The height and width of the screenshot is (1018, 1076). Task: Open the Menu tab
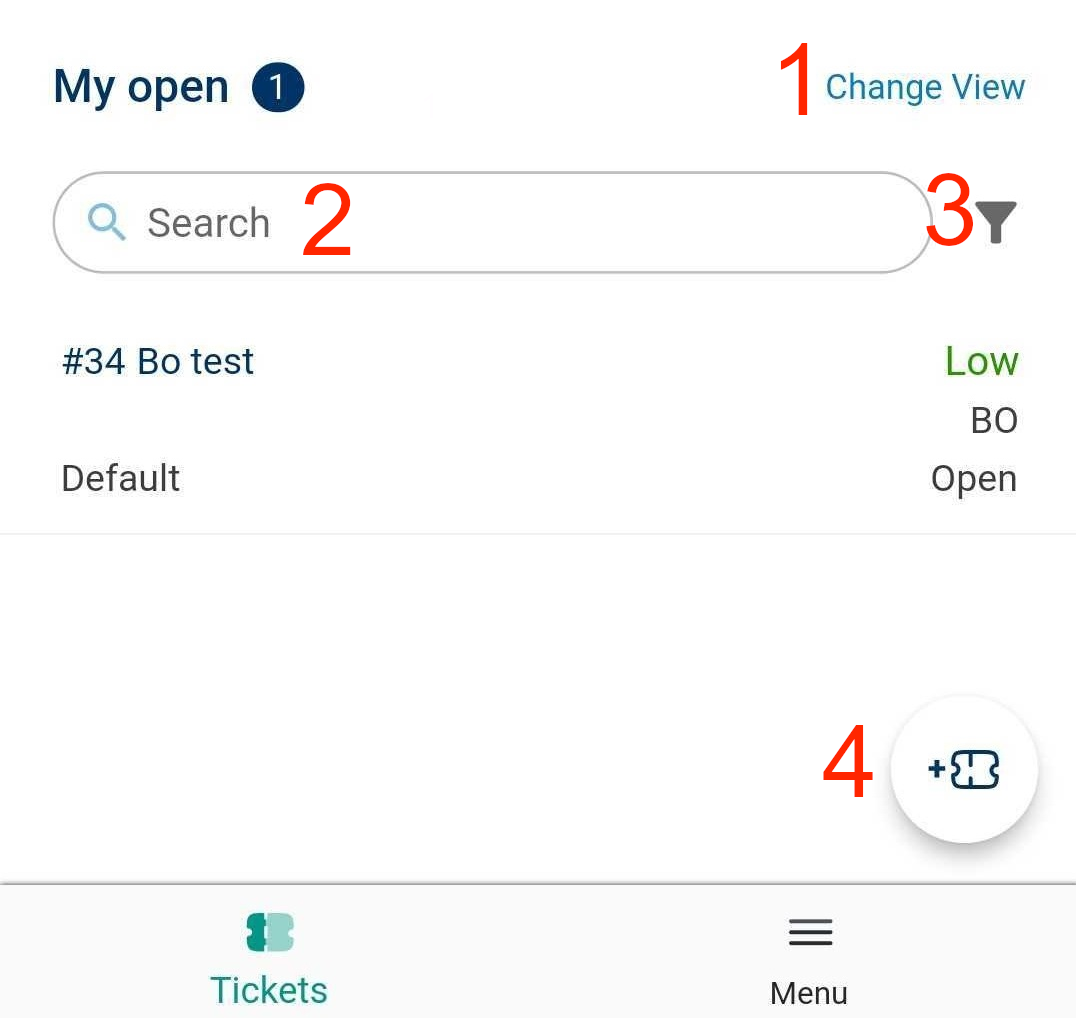click(x=809, y=958)
